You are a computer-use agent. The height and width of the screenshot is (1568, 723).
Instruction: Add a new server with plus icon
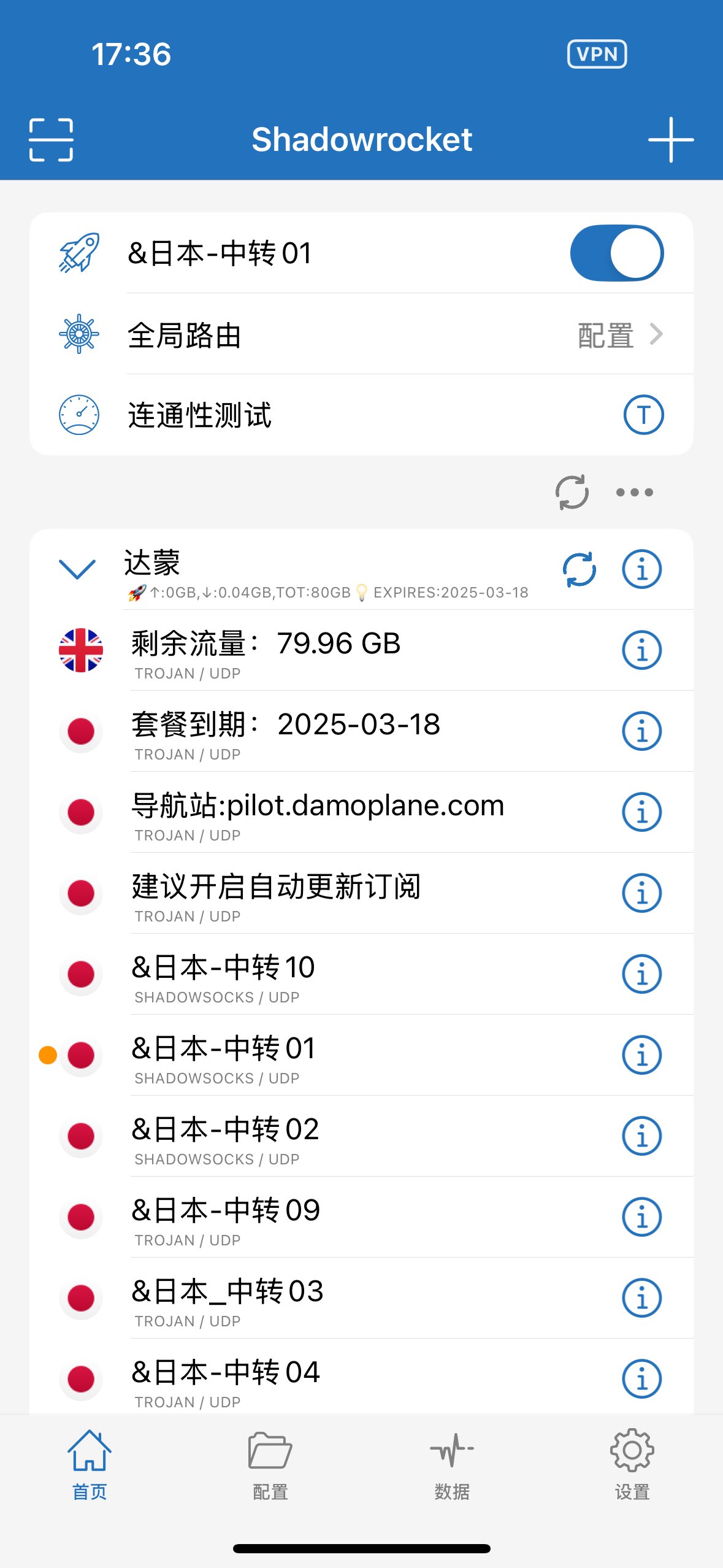[x=671, y=140]
